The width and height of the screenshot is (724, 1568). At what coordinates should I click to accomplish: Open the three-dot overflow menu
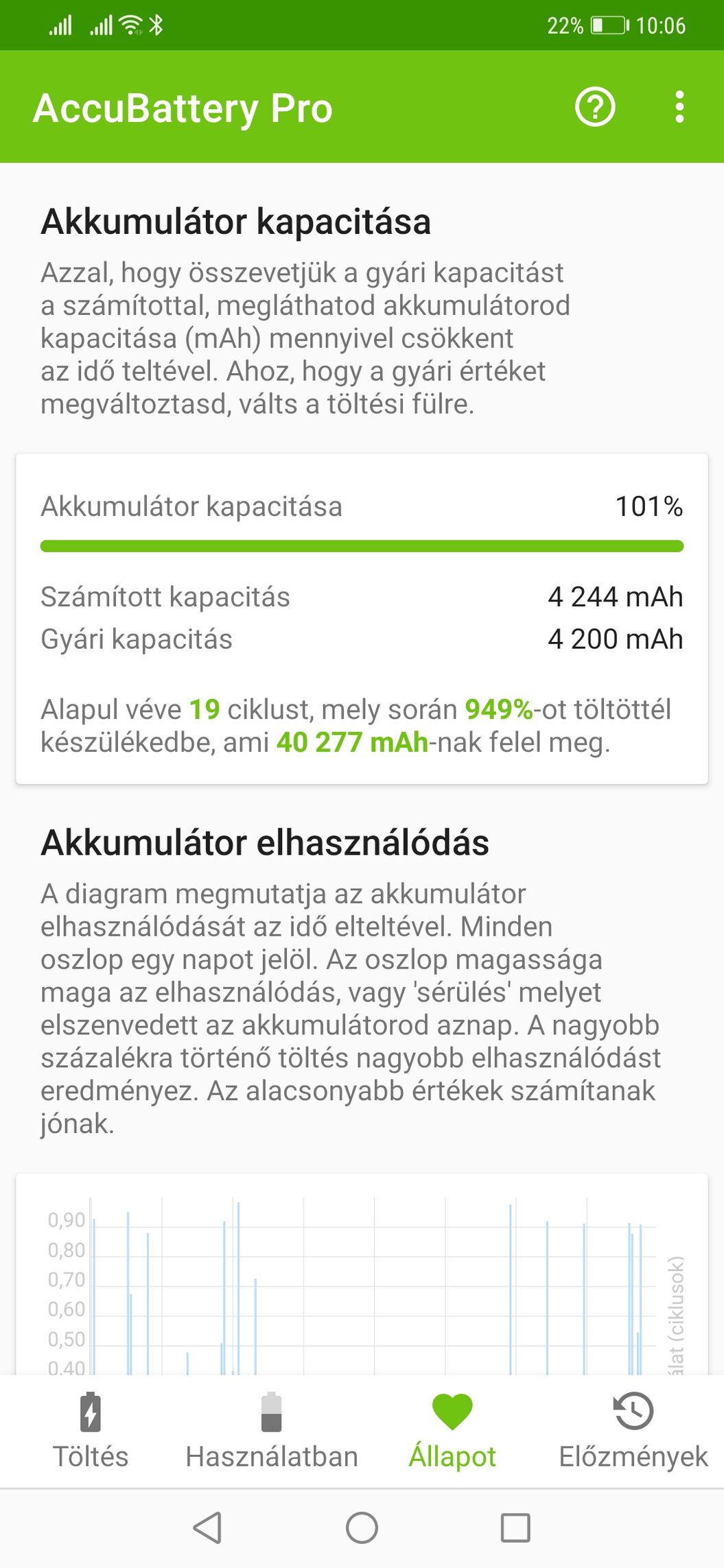coord(679,108)
